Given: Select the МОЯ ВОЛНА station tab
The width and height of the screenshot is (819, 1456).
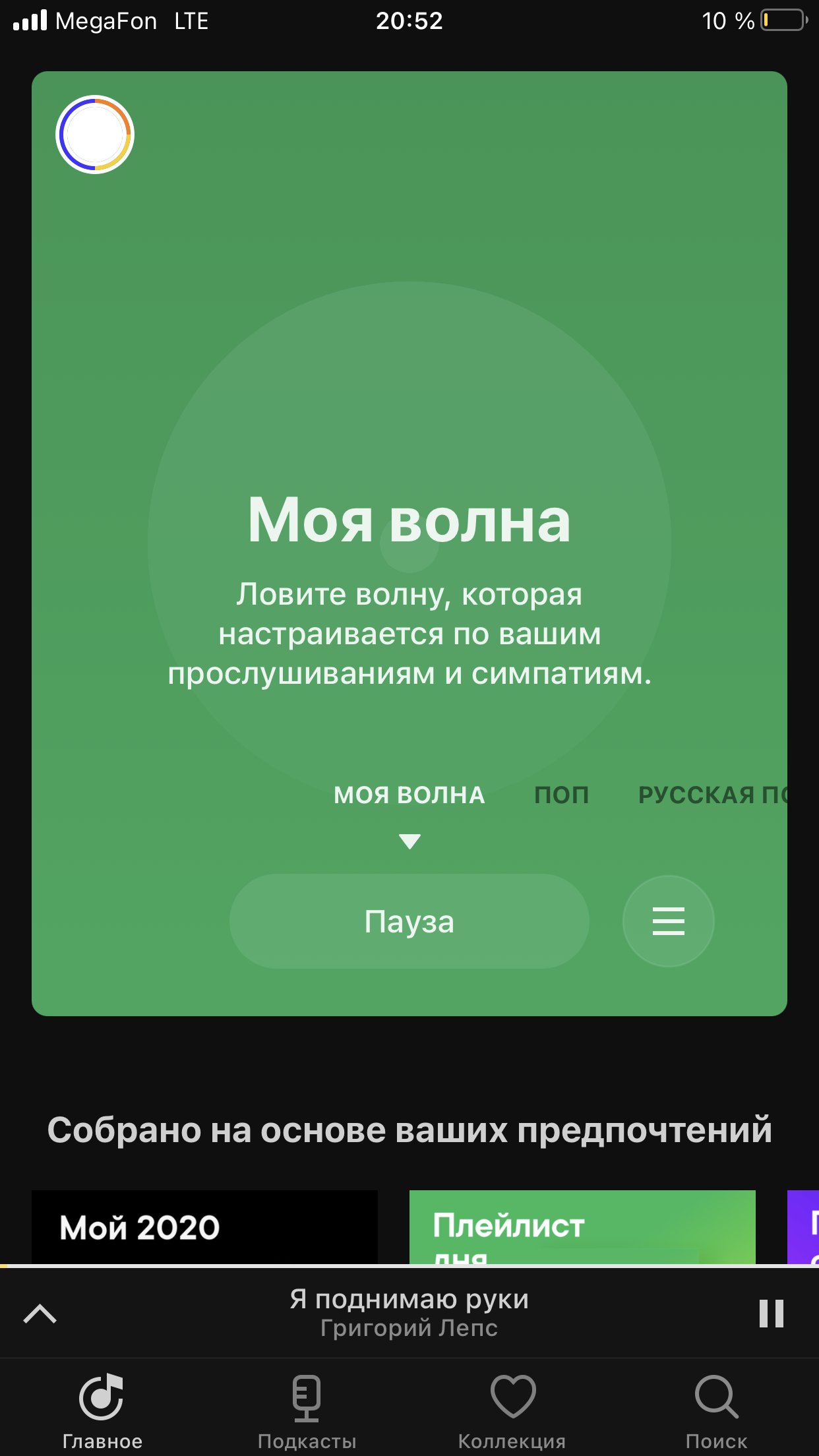Looking at the screenshot, I should [x=409, y=795].
